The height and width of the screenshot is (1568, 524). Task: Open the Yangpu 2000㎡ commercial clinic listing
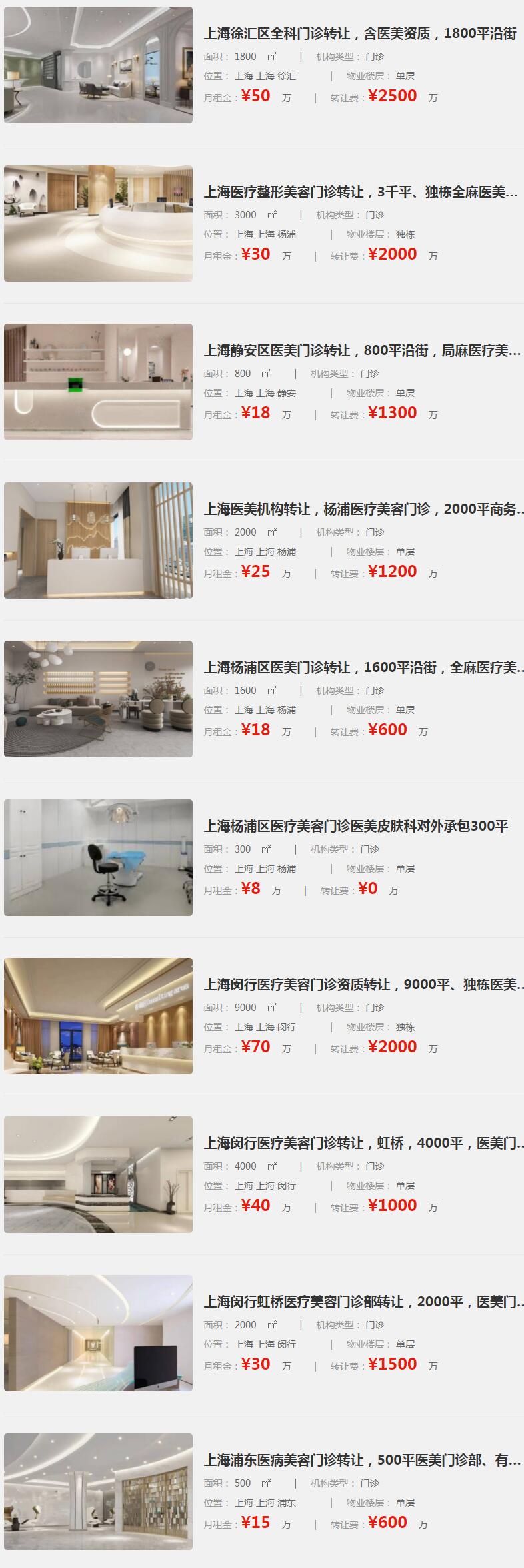pyautogui.click(x=360, y=509)
